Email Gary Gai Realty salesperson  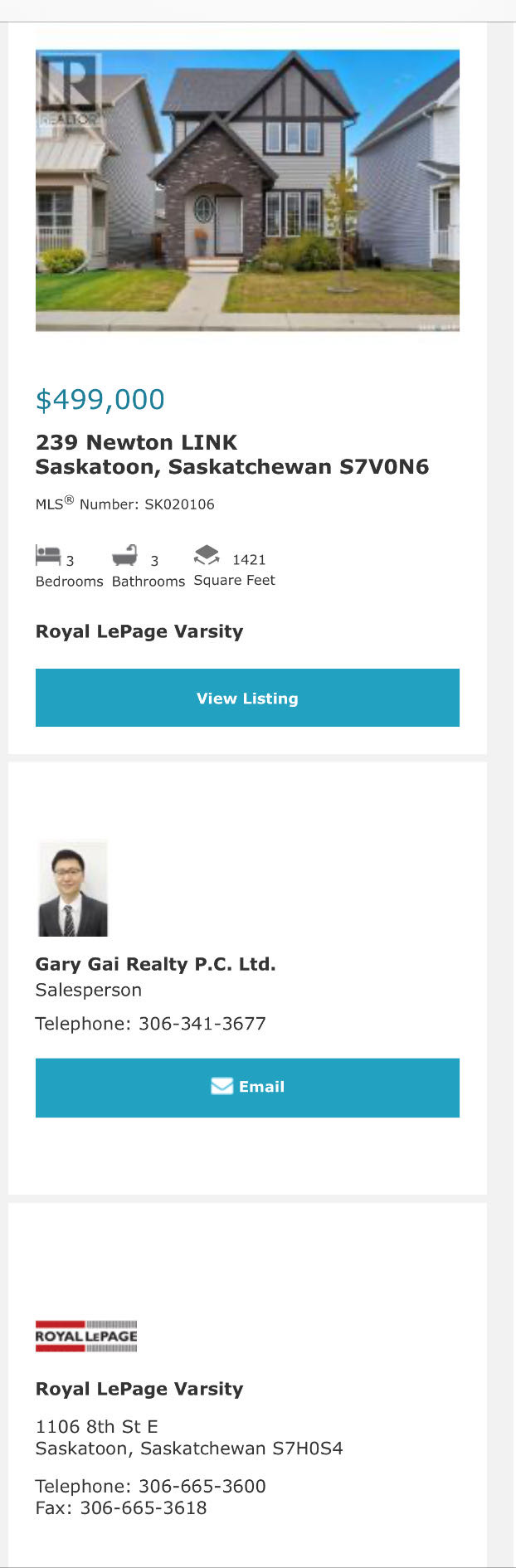pyautogui.click(x=247, y=1087)
